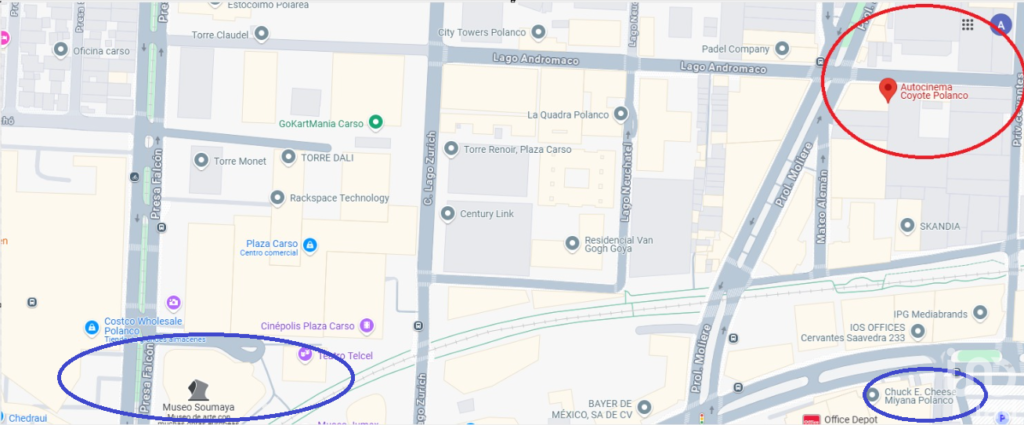Tap the Plaza Carso shopping marker

[x=310, y=244]
